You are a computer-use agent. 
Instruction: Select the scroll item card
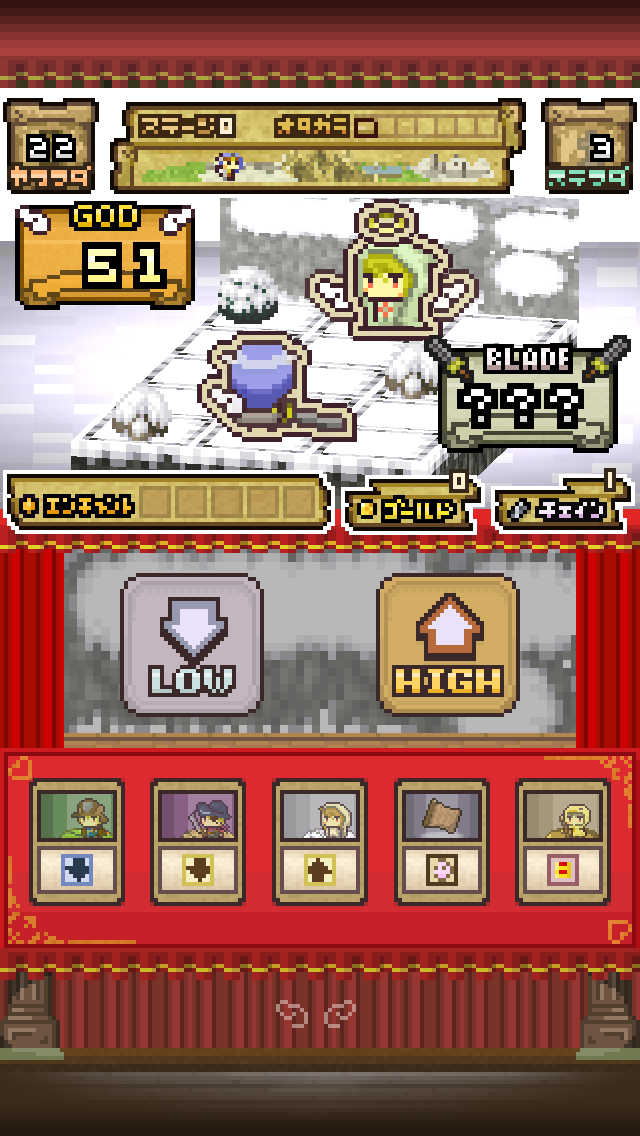(441, 842)
